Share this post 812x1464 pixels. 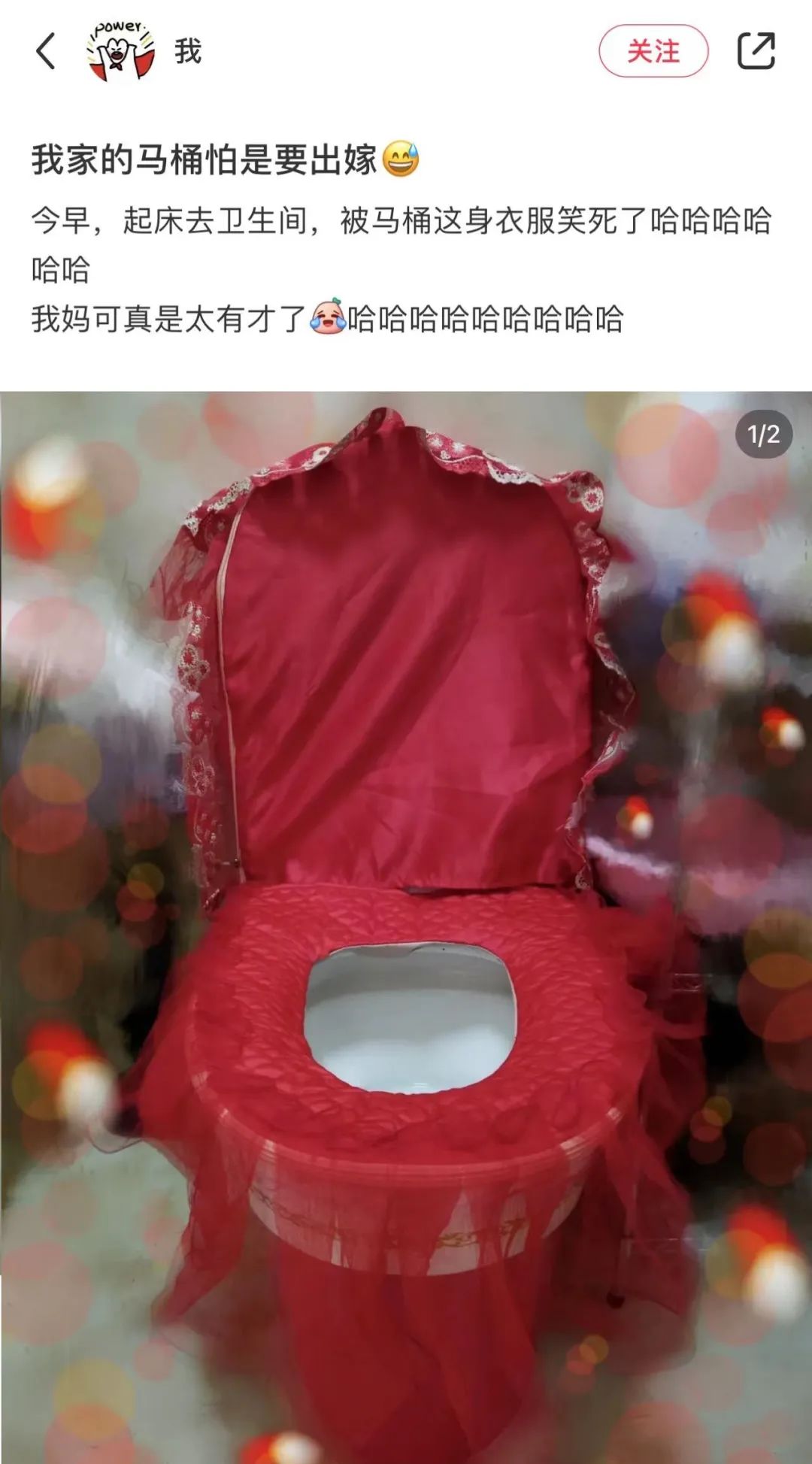click(756, 51)
